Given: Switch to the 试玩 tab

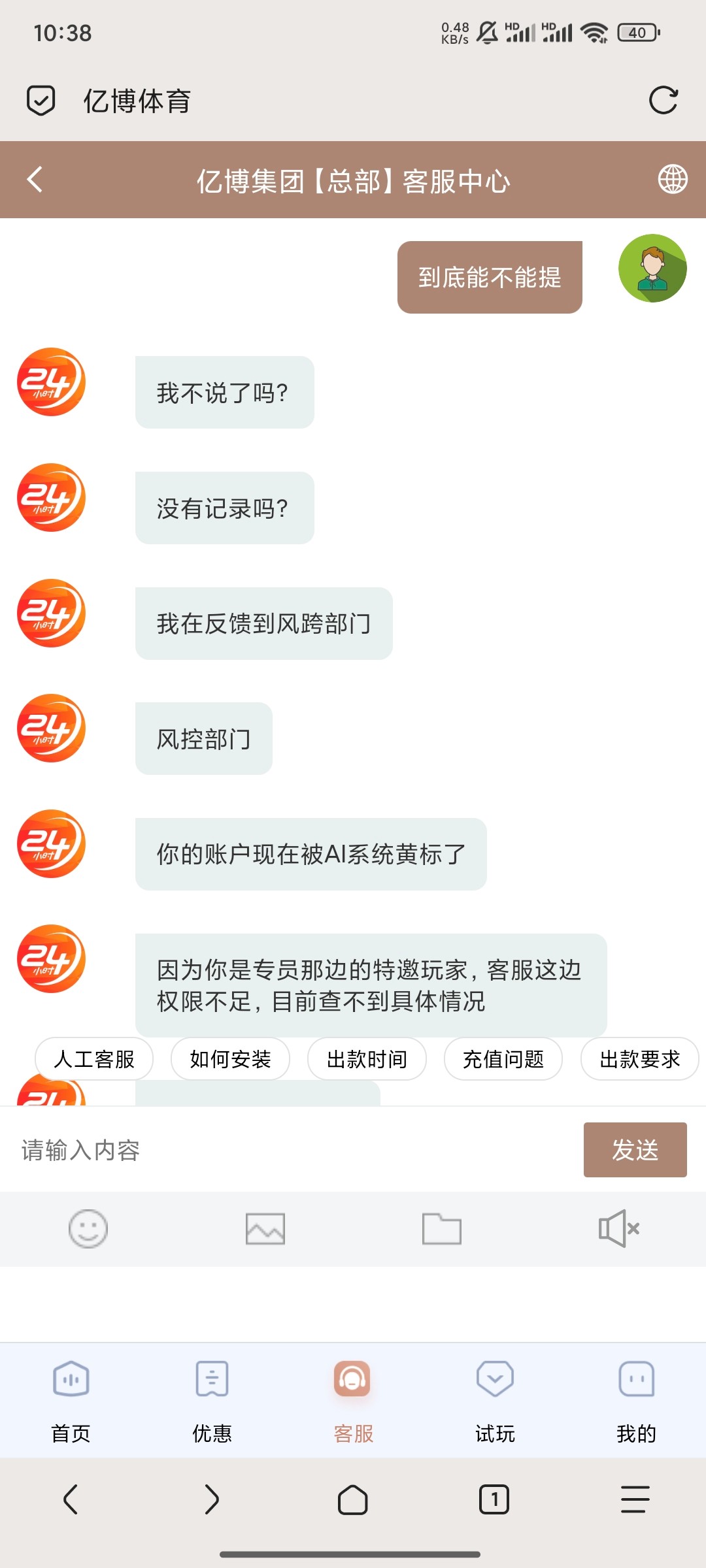Looking at the screenshot, I should coord(495,1399).
